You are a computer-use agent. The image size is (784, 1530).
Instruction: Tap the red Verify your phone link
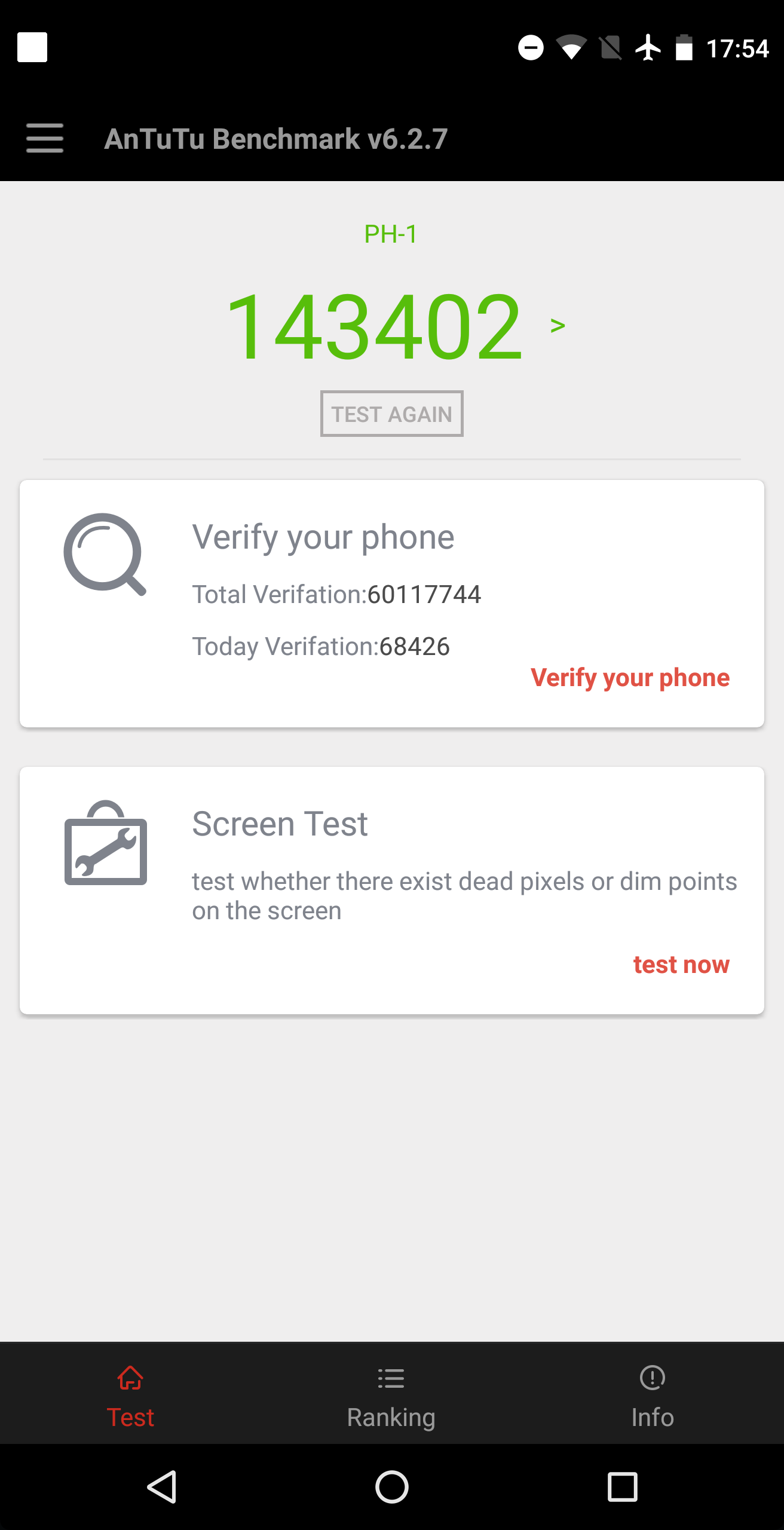point(630,678)
